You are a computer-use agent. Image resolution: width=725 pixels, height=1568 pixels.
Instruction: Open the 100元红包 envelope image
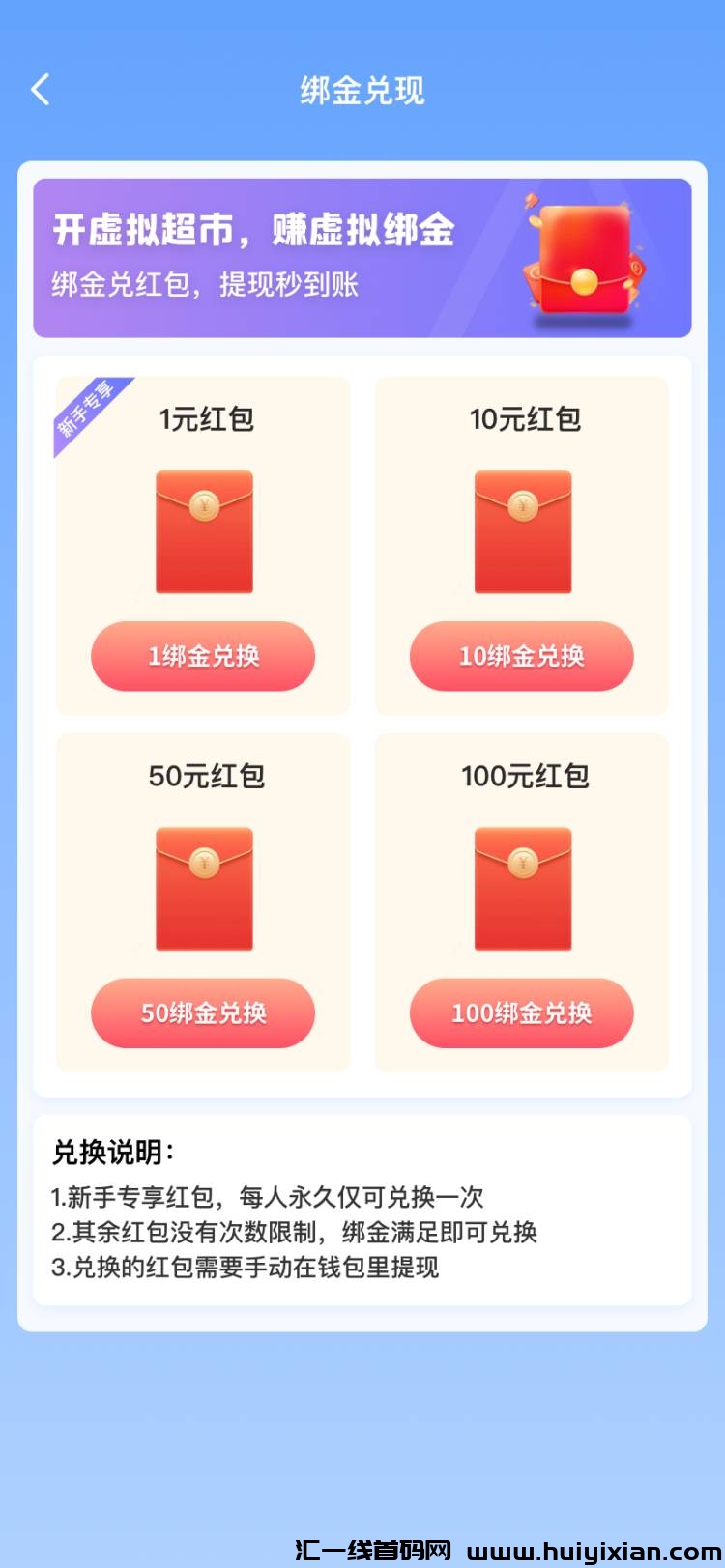pyautogui.click(x=520, y=887)
